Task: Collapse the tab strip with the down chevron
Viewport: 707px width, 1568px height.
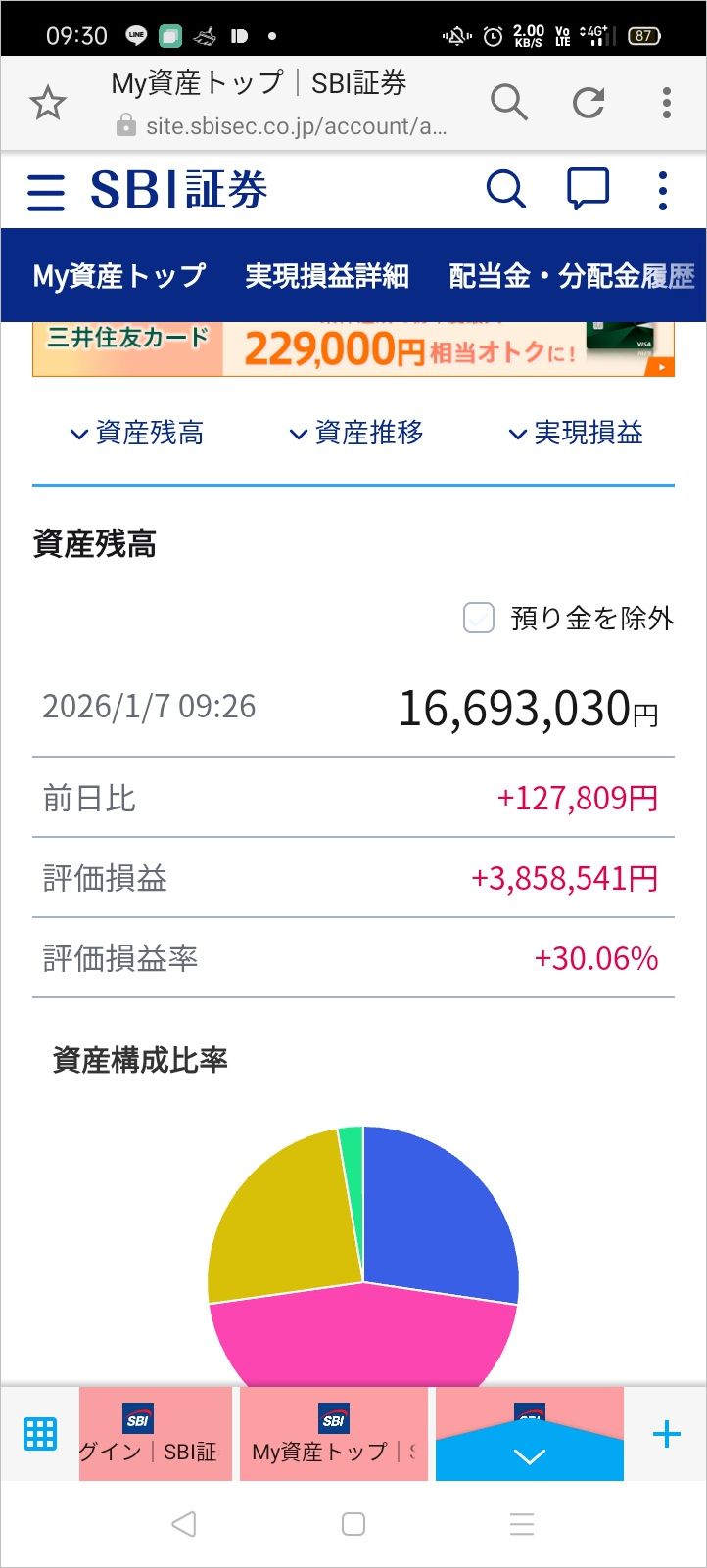Action: tap(529, 1456)
